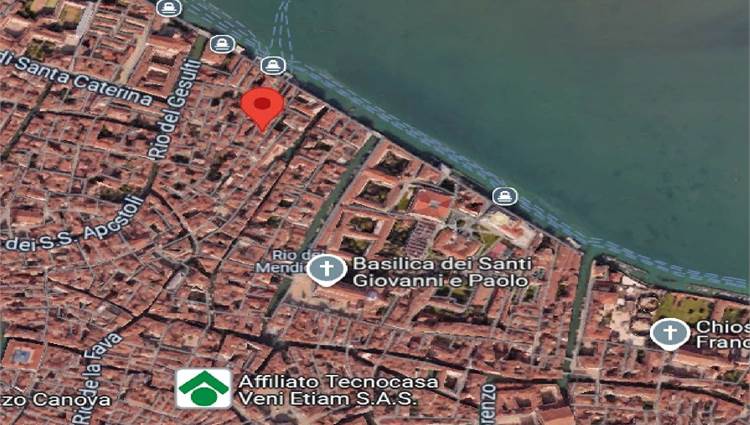Tap the red location pin

tap(263, 106)
